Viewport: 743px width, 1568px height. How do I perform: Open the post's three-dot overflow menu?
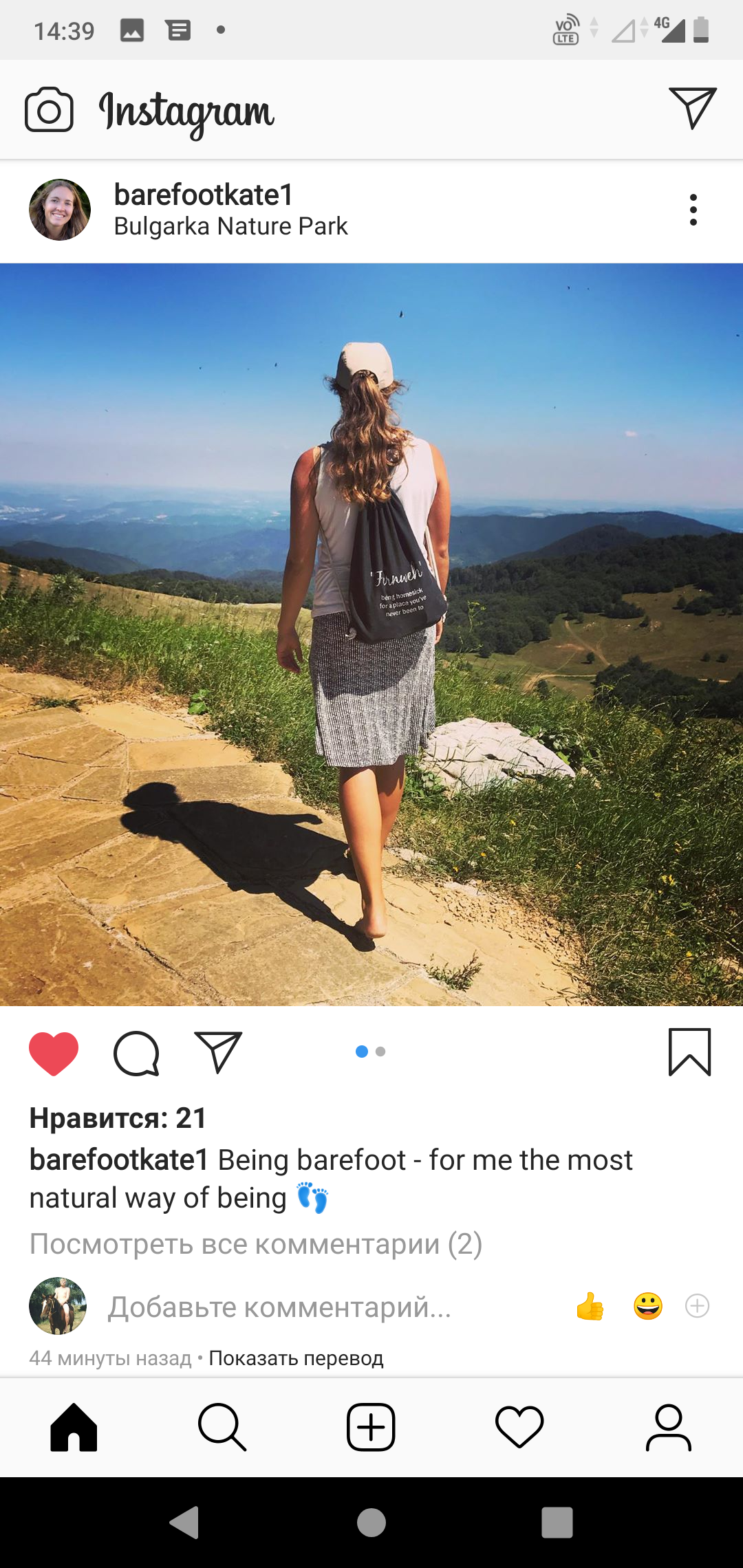coord(693,210)
